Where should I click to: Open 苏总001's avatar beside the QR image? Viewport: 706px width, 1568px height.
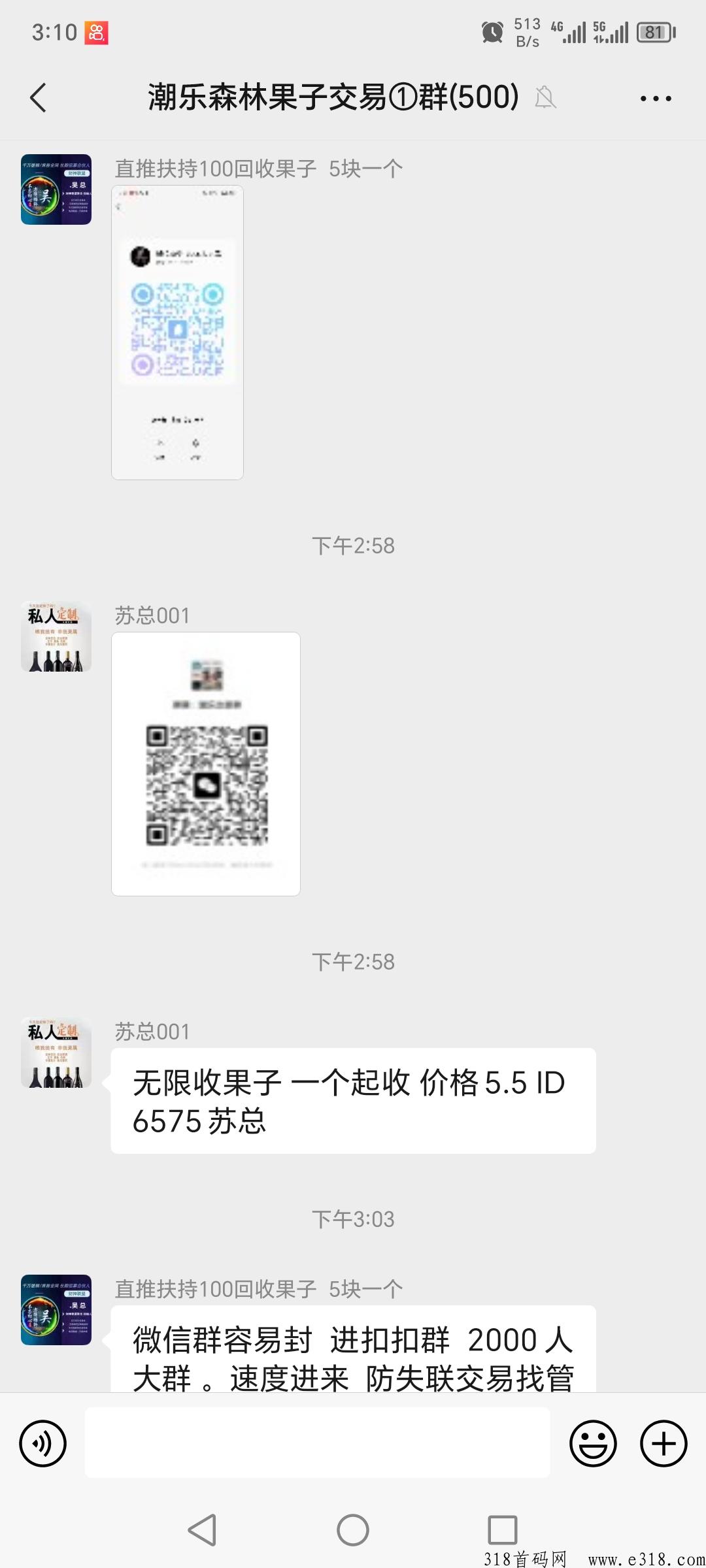(56, 637)
